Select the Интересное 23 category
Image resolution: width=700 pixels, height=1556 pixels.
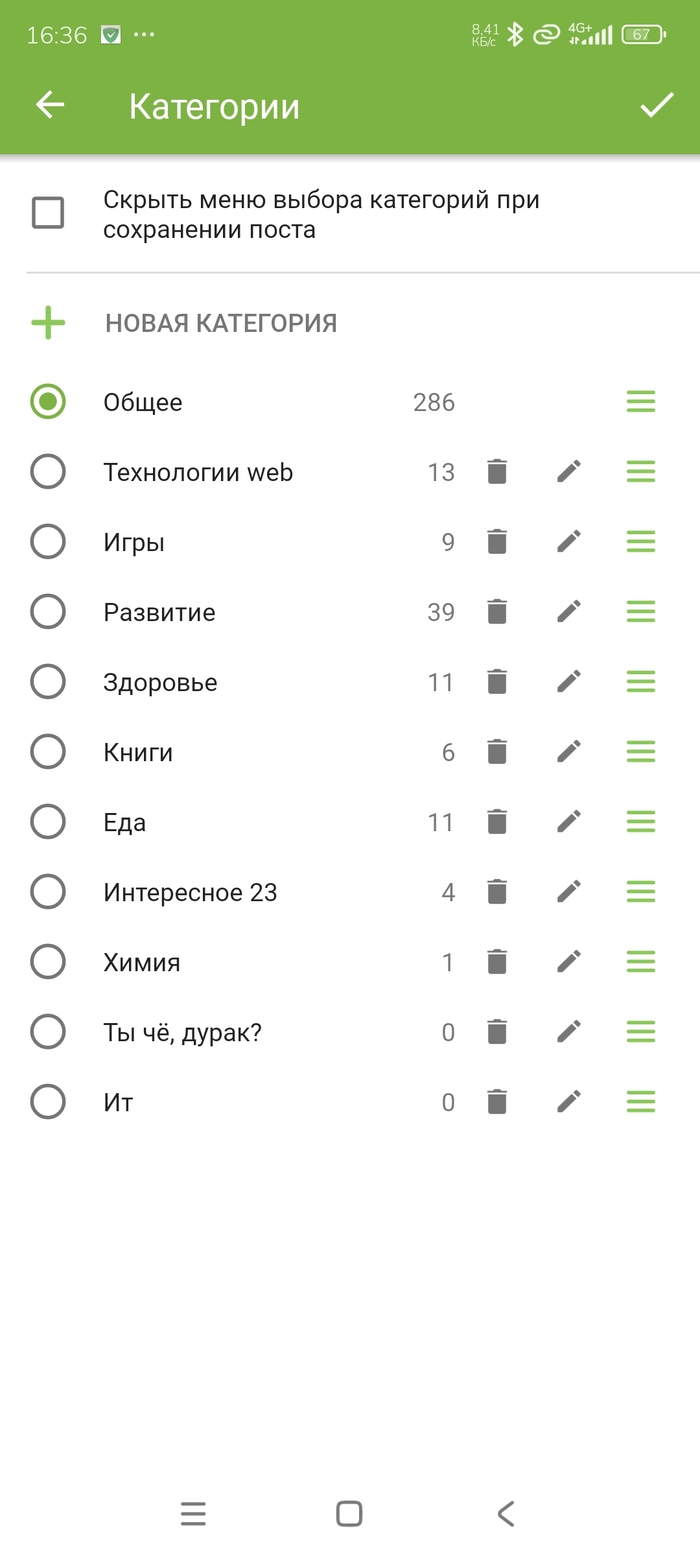point(48,892)
